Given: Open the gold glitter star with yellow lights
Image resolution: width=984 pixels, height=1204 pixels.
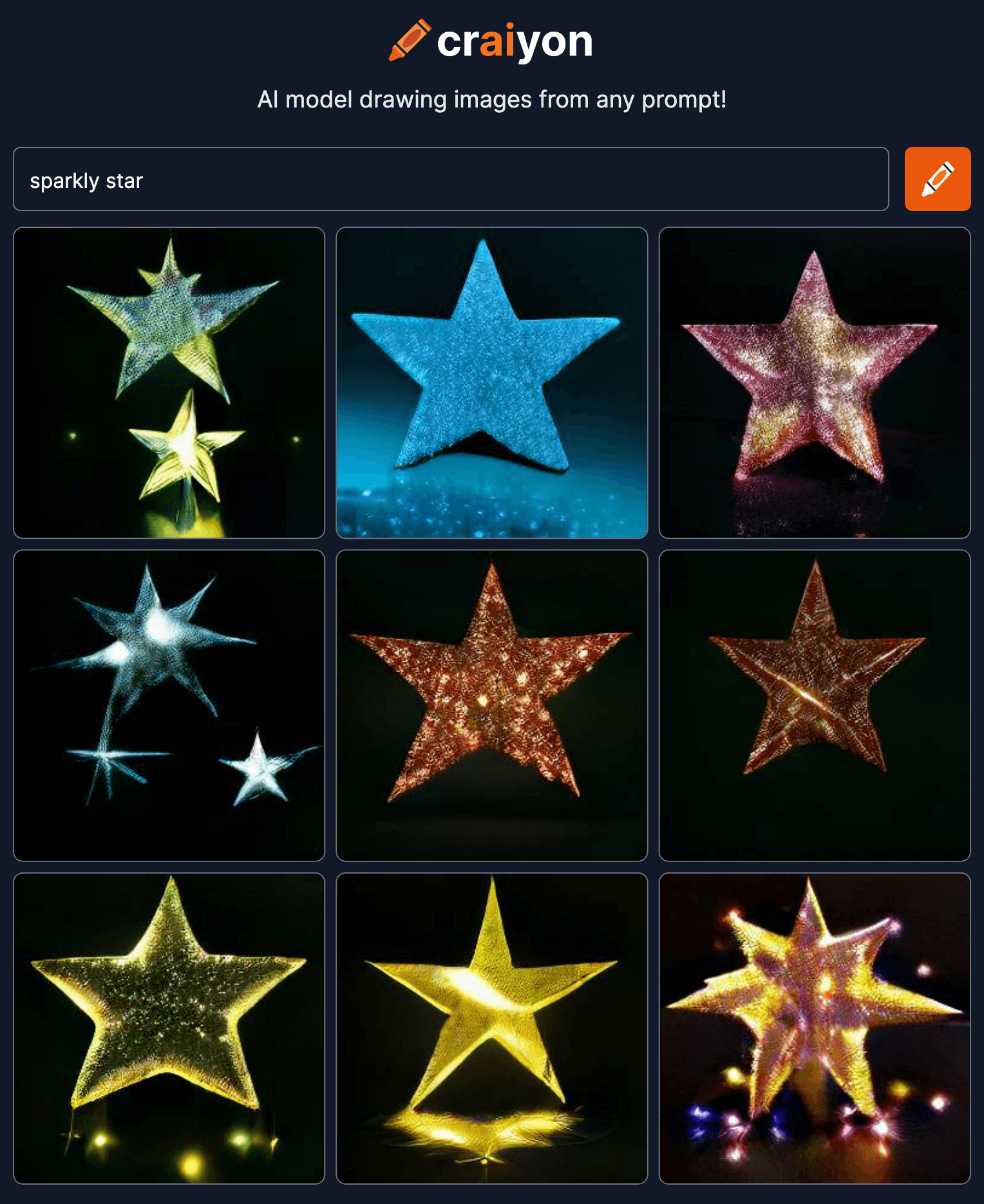Looking at the screenshot, I should 169,1028.
